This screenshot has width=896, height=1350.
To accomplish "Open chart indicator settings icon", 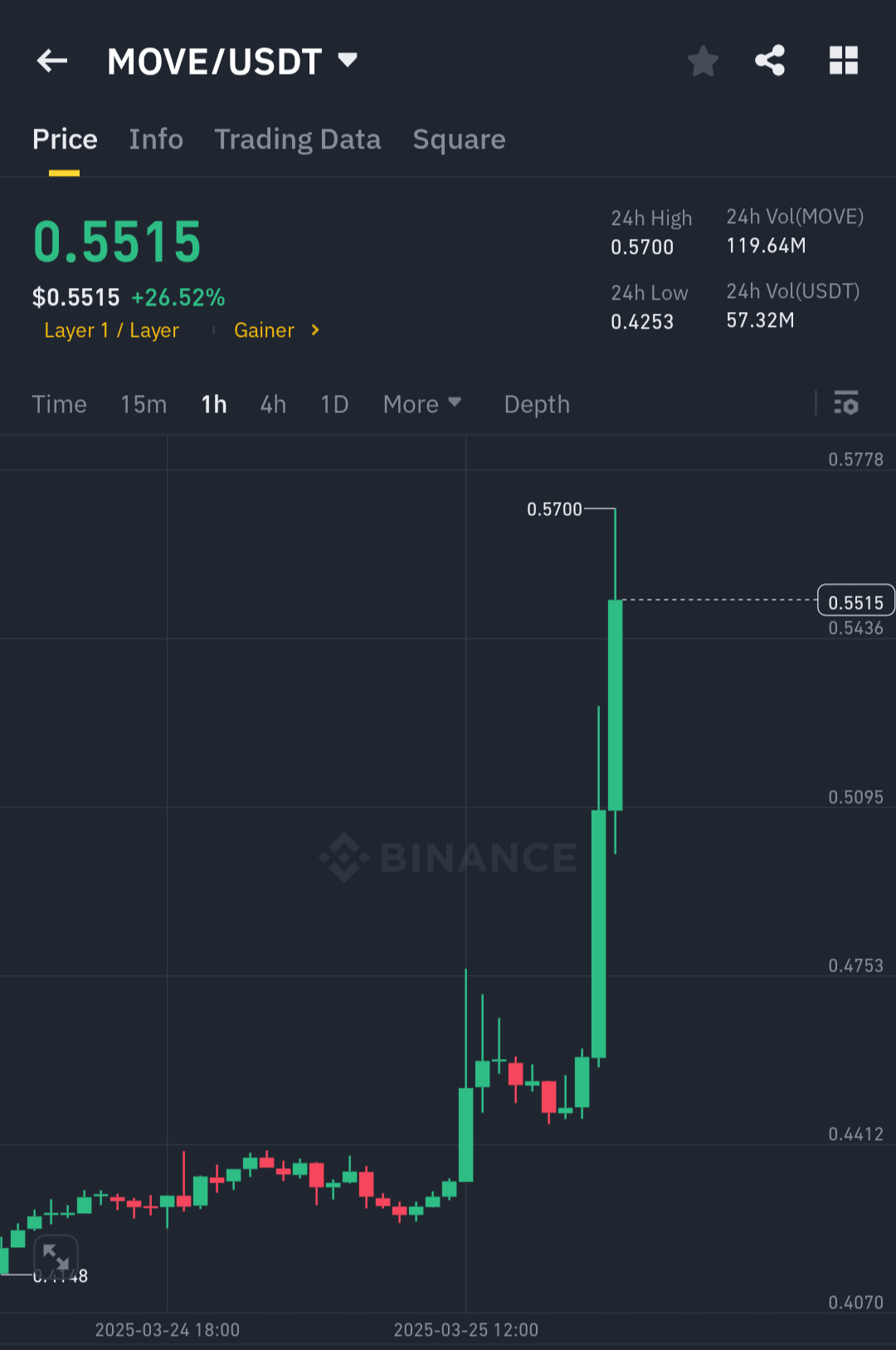I will pos(846,404).
